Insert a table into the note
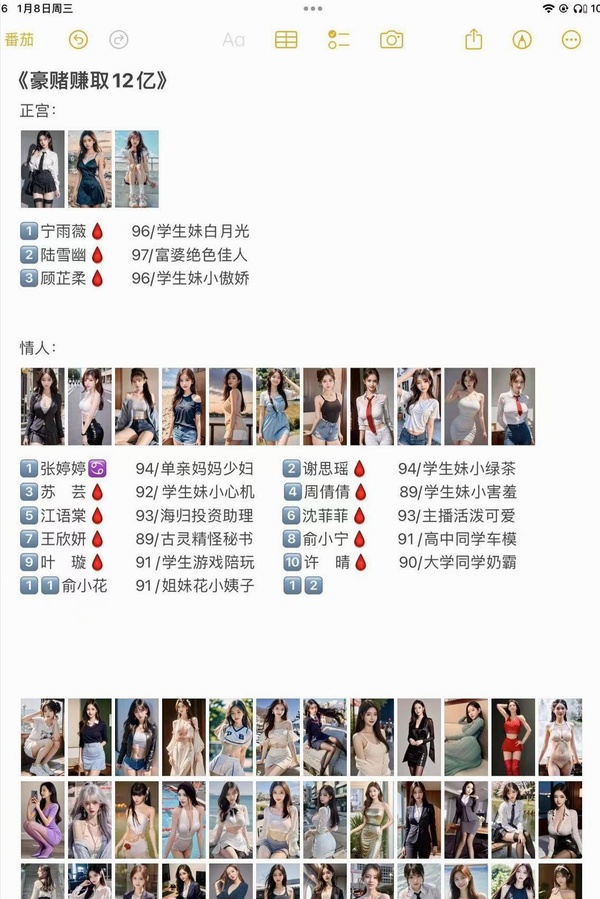Screen dimensions: 600x899 pyautogui.click(x=286, y=40)
